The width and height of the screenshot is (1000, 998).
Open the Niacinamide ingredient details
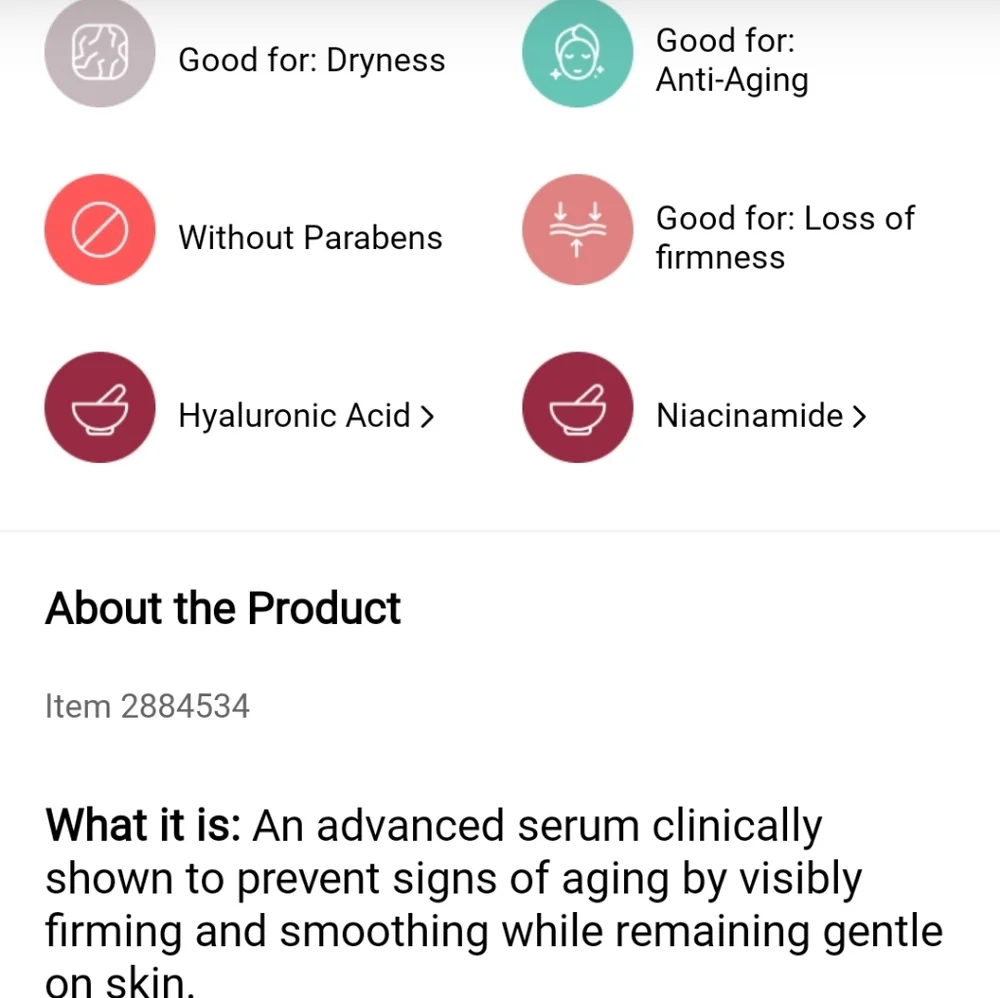coord(760,416)
